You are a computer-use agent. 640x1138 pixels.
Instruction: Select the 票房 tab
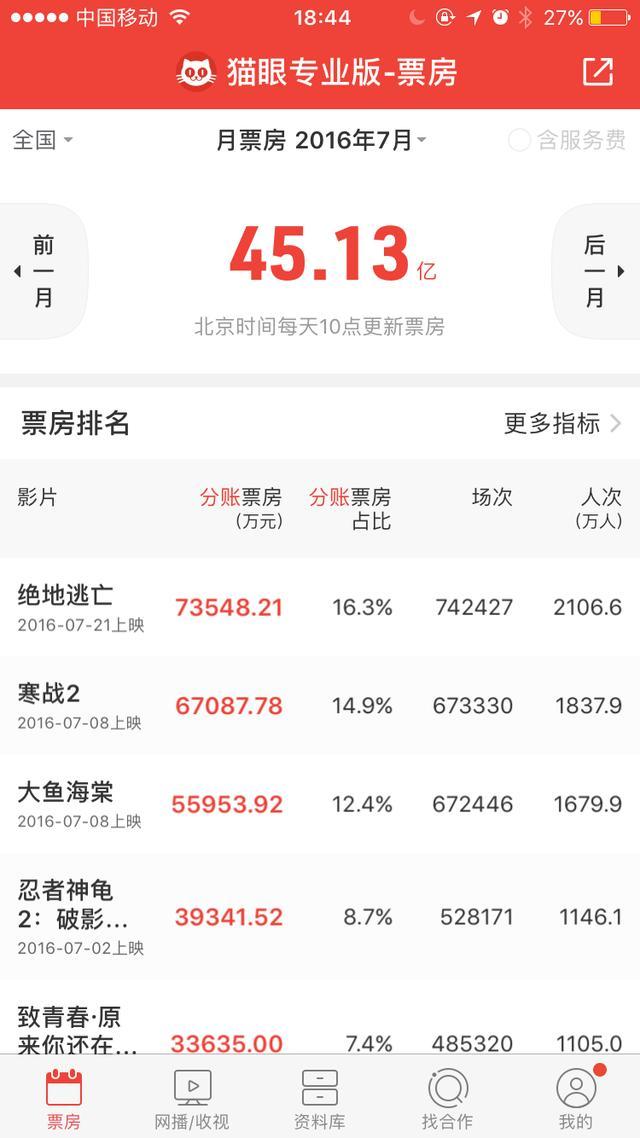[x=64, y=1098]
